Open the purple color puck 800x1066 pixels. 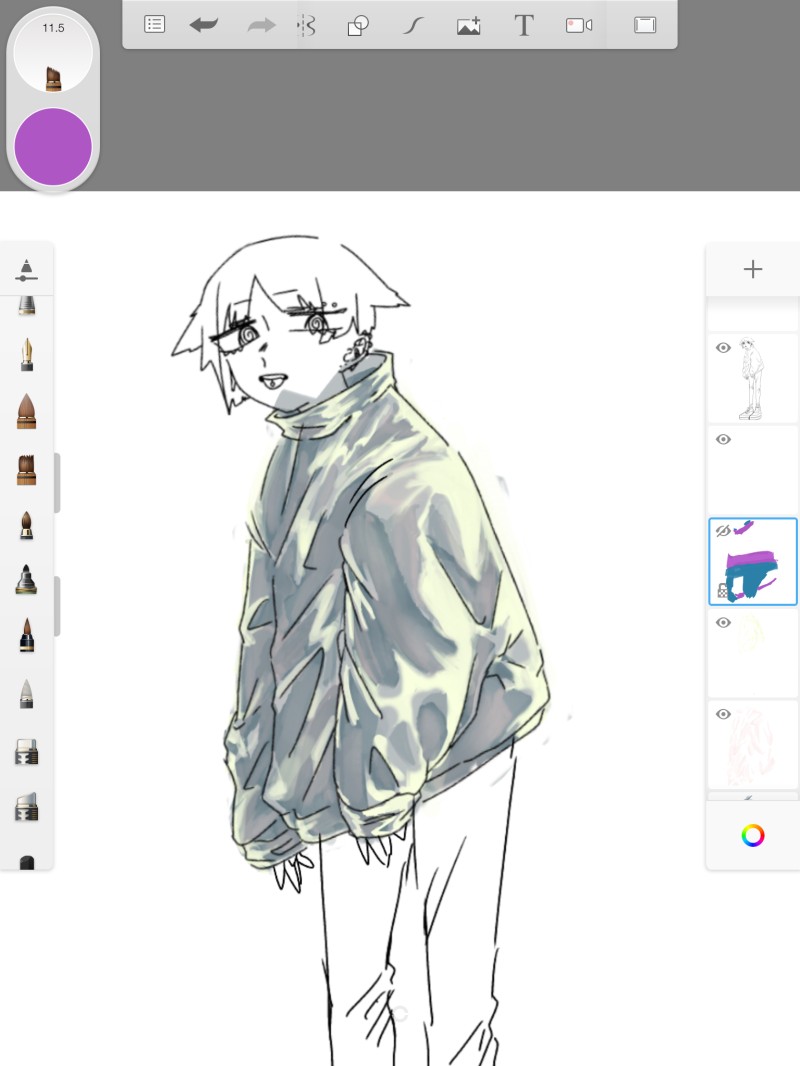pyautogui.click(x=53, y=147)
